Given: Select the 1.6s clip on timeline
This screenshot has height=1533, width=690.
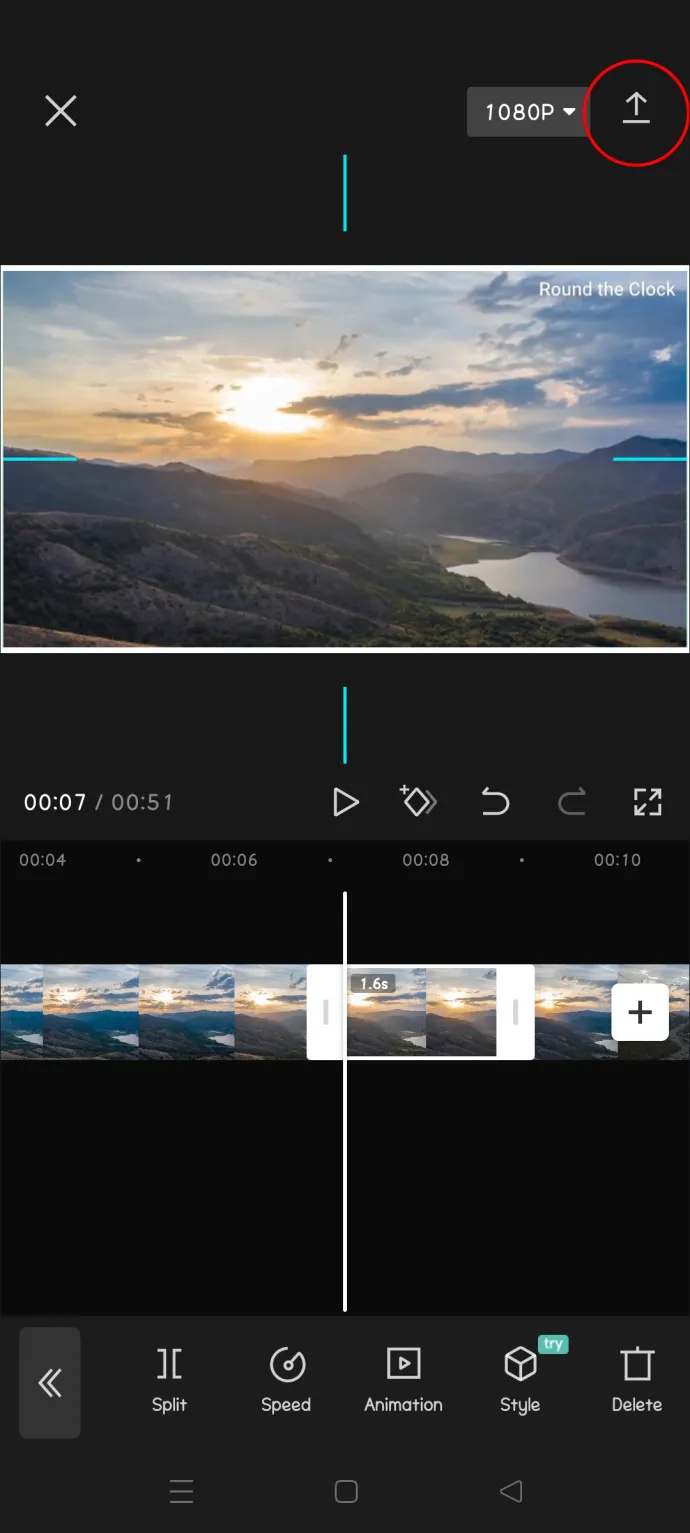Looking at the screenshot, I should pyautogui.click(x=421, y=1012).
